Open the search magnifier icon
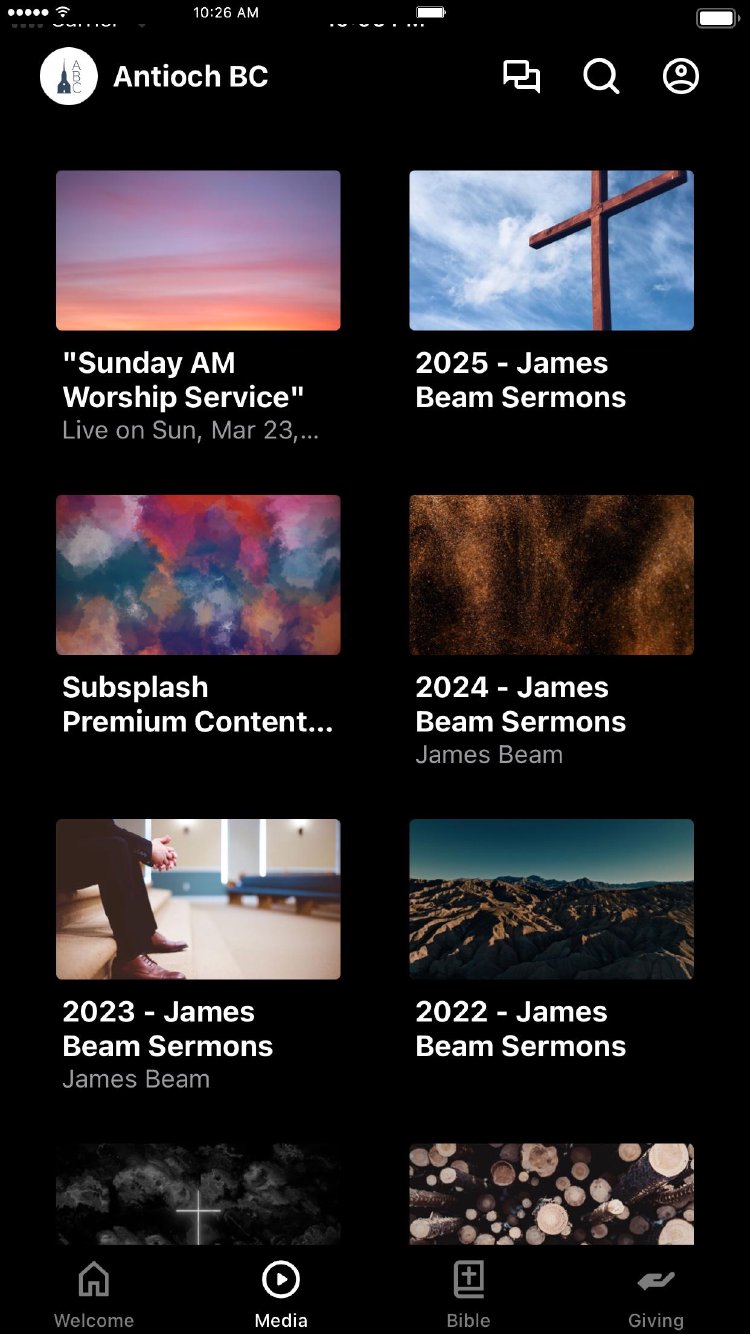The image size is (750, 1334). [601, 77]
